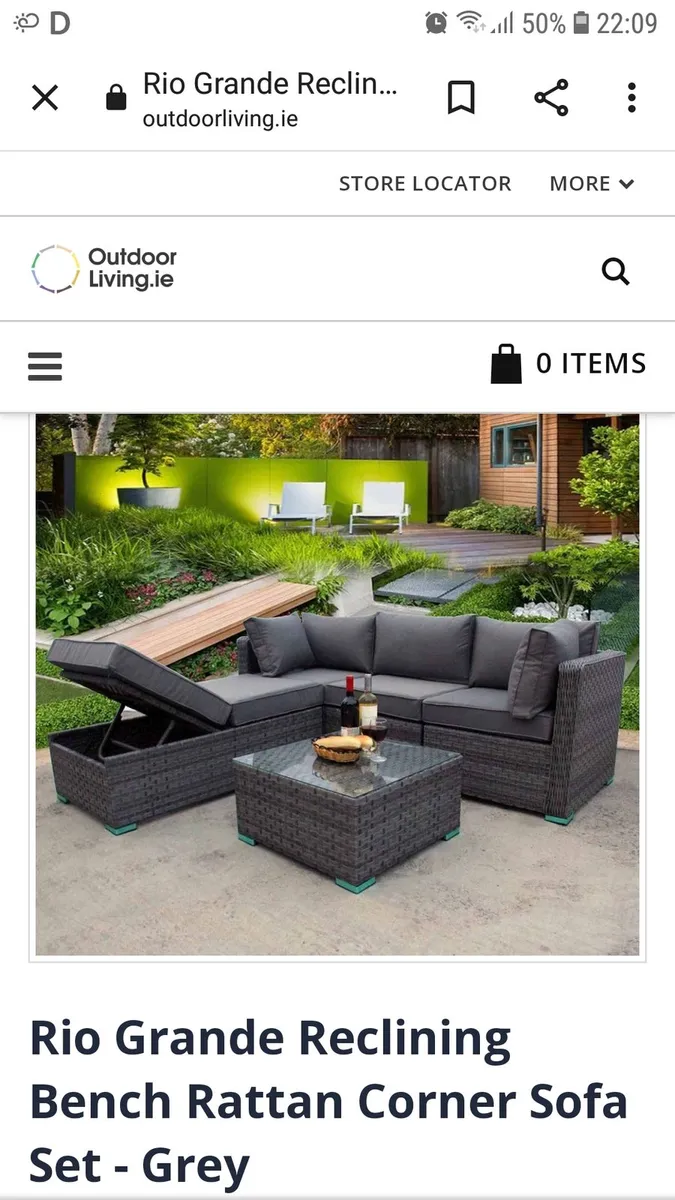
Task: Enlarge the Rio Grande sofa product image
Action: [338, 685]
